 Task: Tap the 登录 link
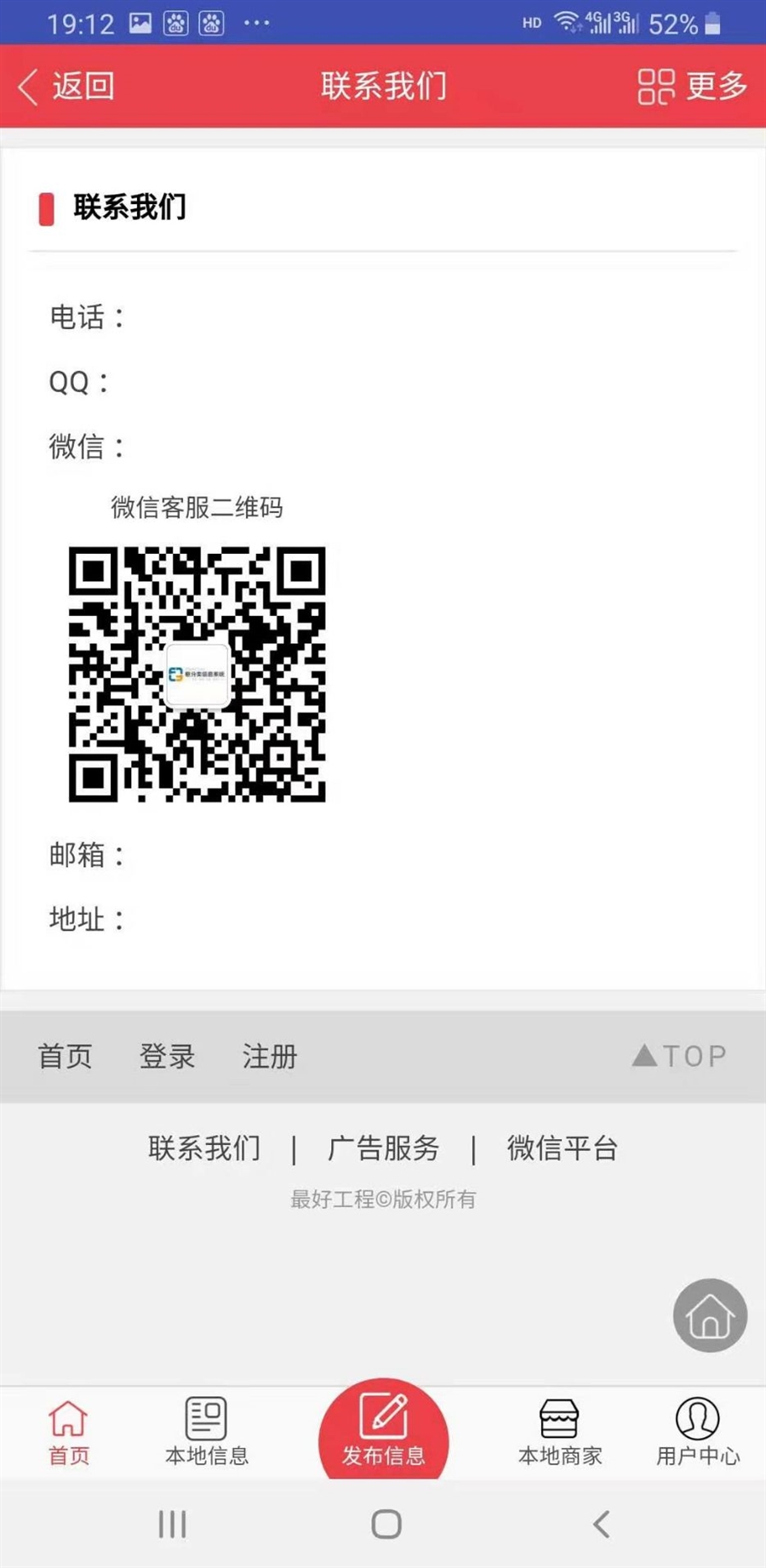[x=167, y=1056]
